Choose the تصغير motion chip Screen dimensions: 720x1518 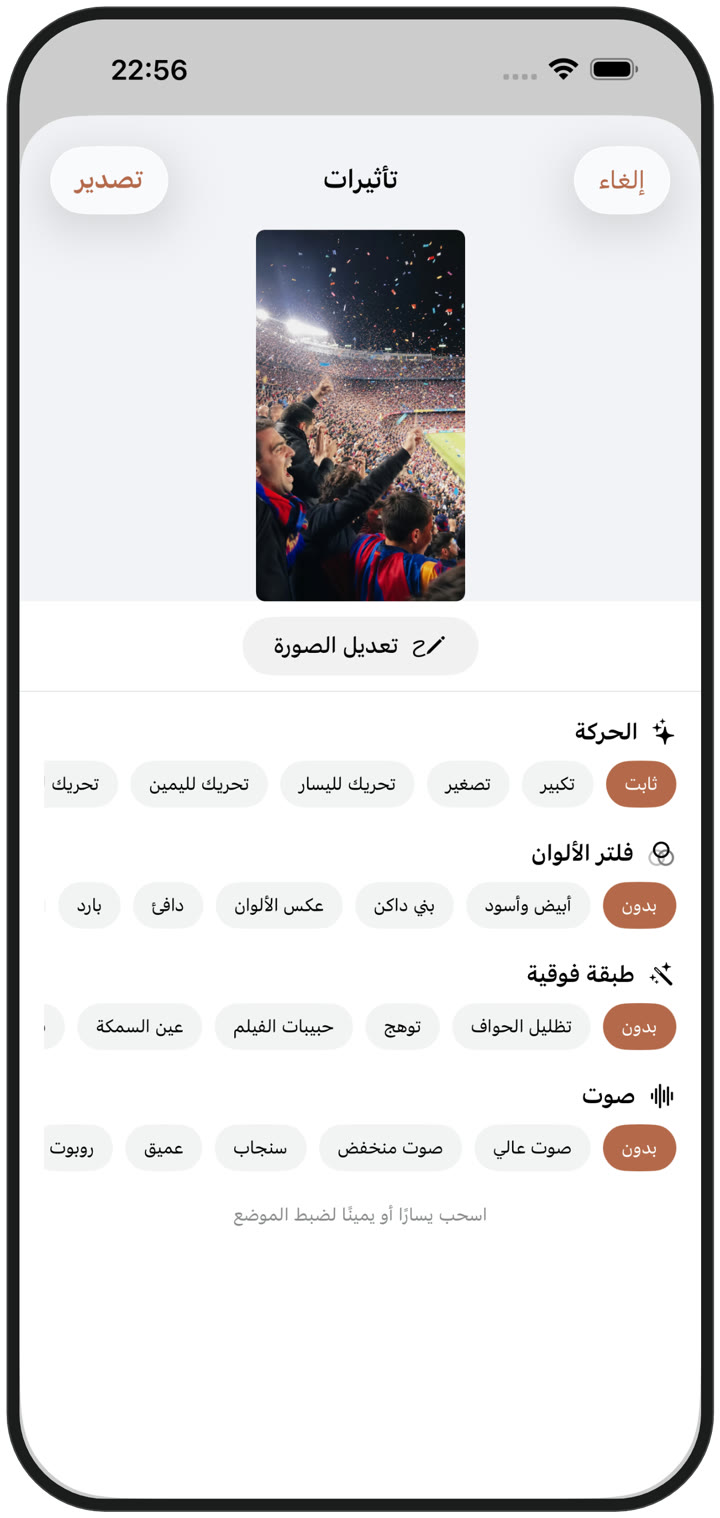coord(468,784)
